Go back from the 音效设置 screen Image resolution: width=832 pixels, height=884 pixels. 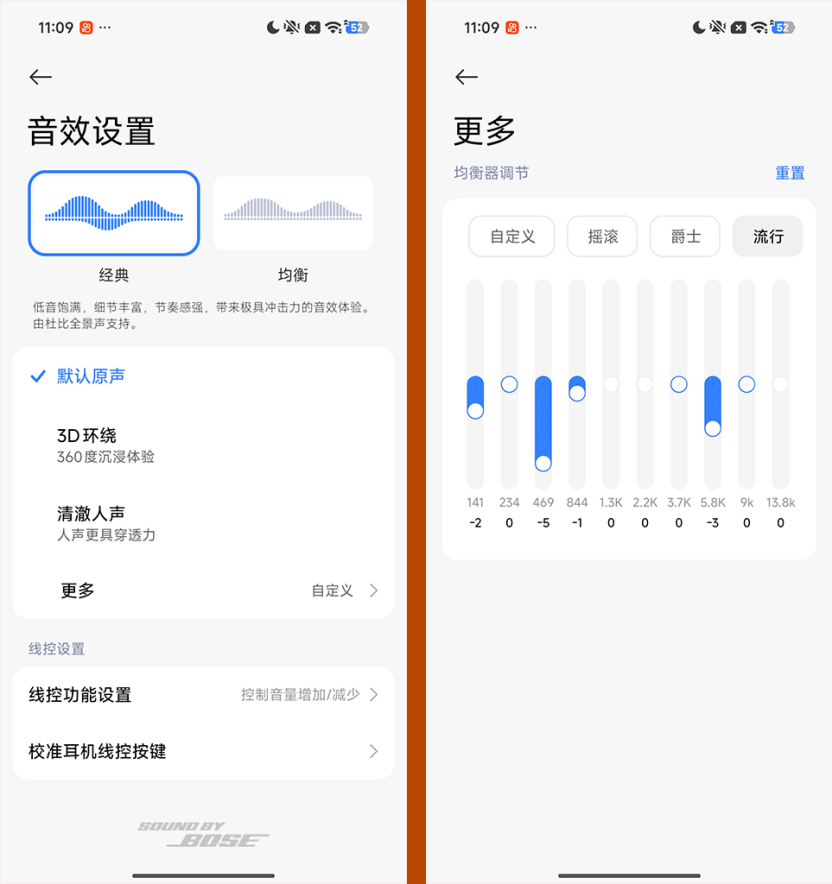pos(41,77)
